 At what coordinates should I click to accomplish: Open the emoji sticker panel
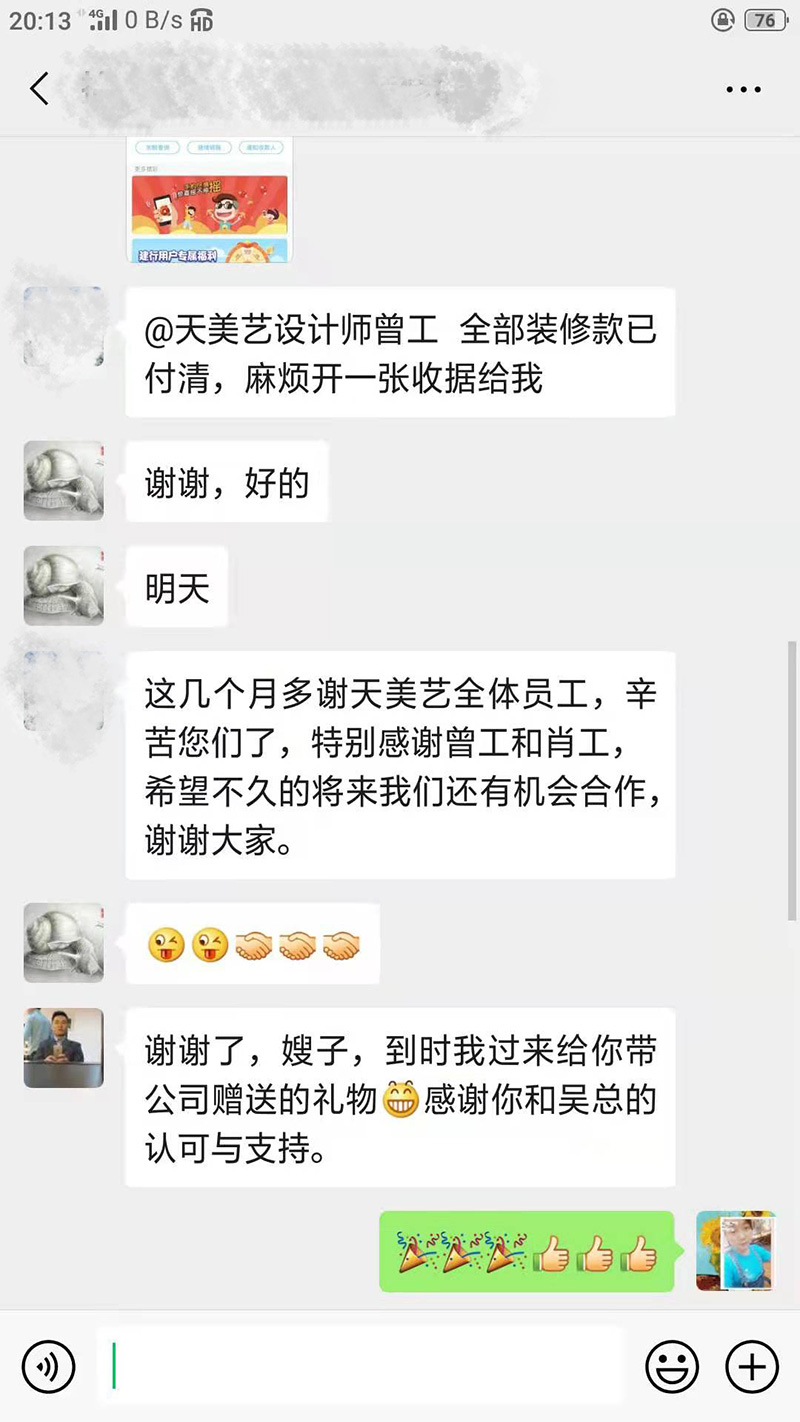(x=672, y=1366)
